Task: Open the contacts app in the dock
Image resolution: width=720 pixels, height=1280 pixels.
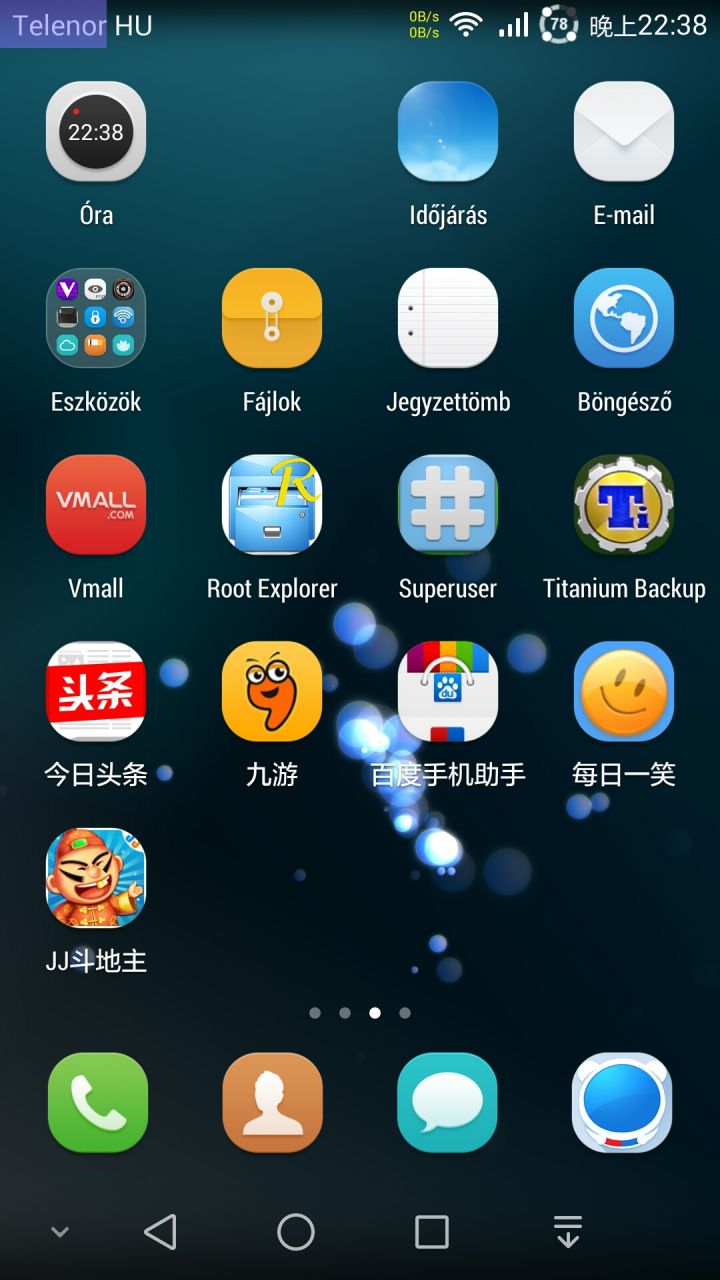Action: (x=273, y=1102)
